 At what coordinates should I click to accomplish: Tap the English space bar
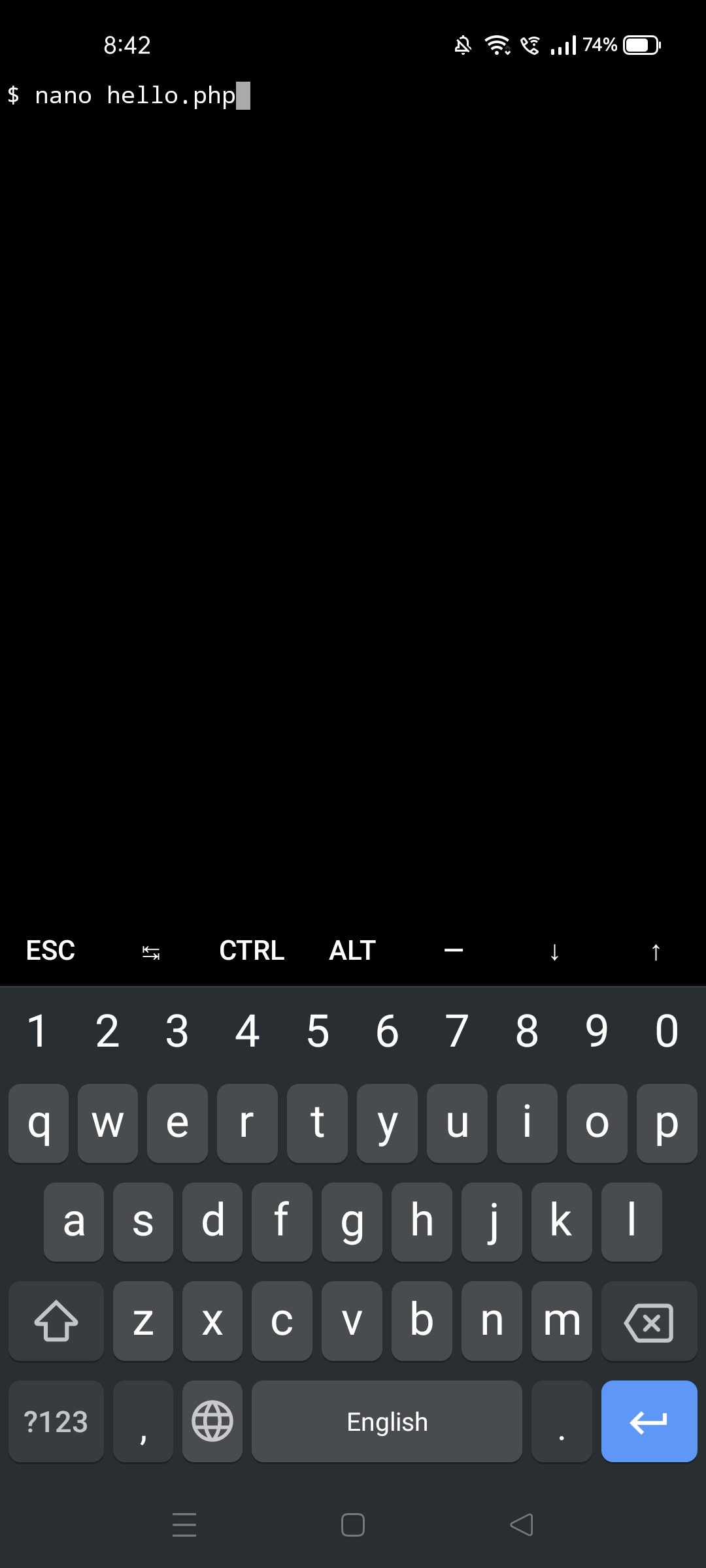coord(387,1421)
